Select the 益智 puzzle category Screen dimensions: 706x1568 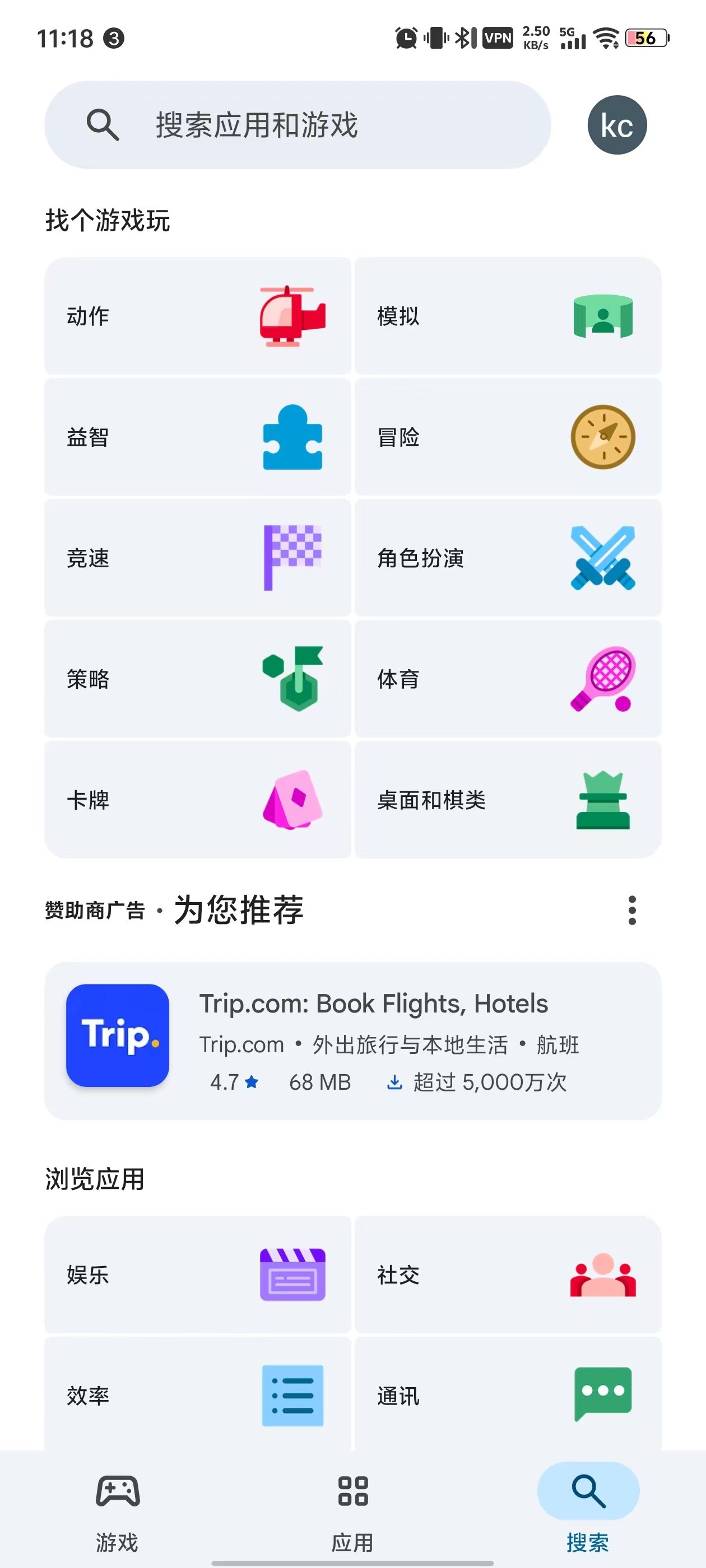[197, 436]
